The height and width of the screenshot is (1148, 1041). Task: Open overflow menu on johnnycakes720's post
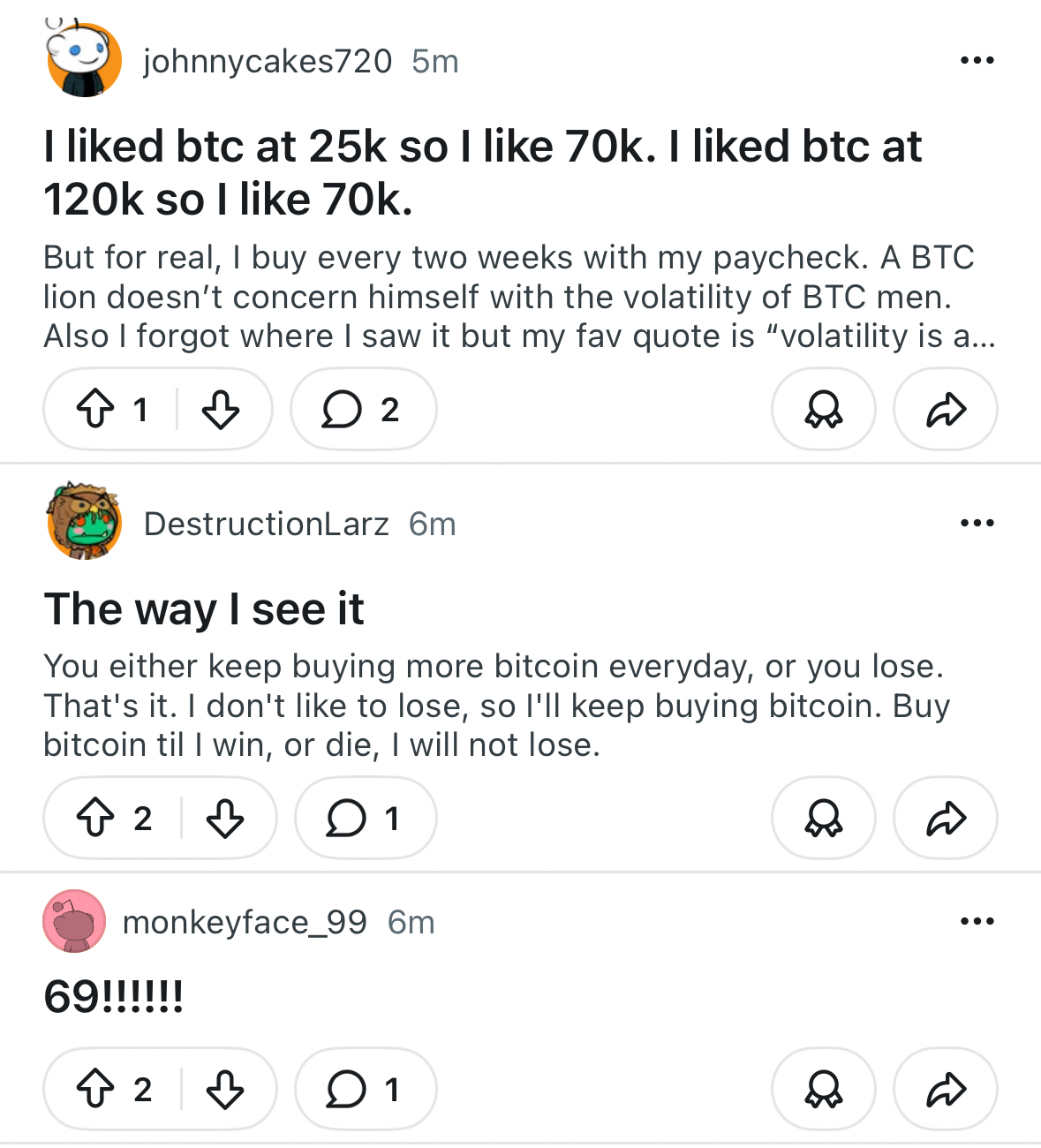[x=977, y=61]
